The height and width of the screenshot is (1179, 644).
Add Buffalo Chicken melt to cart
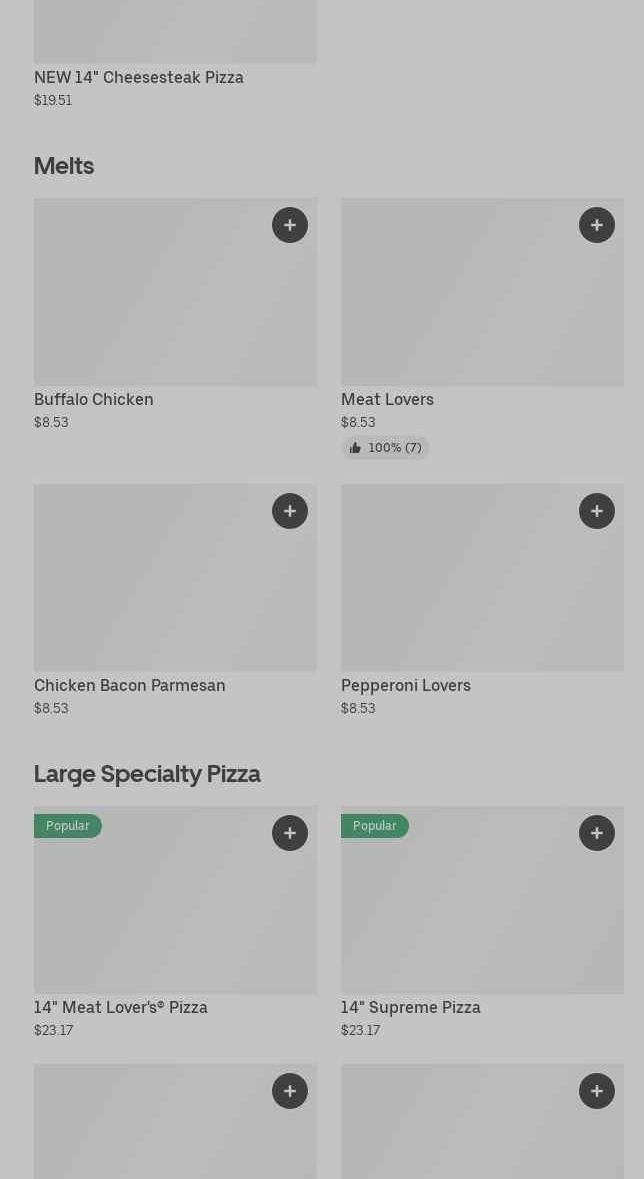290,225
